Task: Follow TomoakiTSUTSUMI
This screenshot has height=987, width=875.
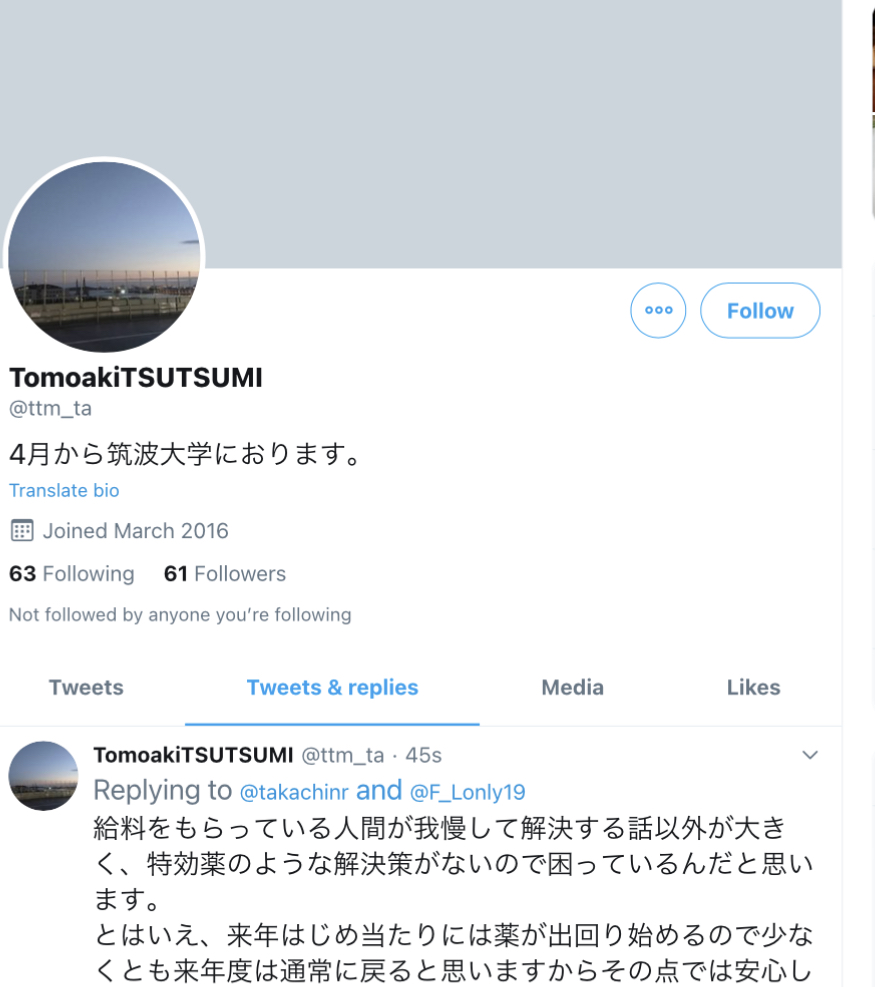Action: point(760,311)
